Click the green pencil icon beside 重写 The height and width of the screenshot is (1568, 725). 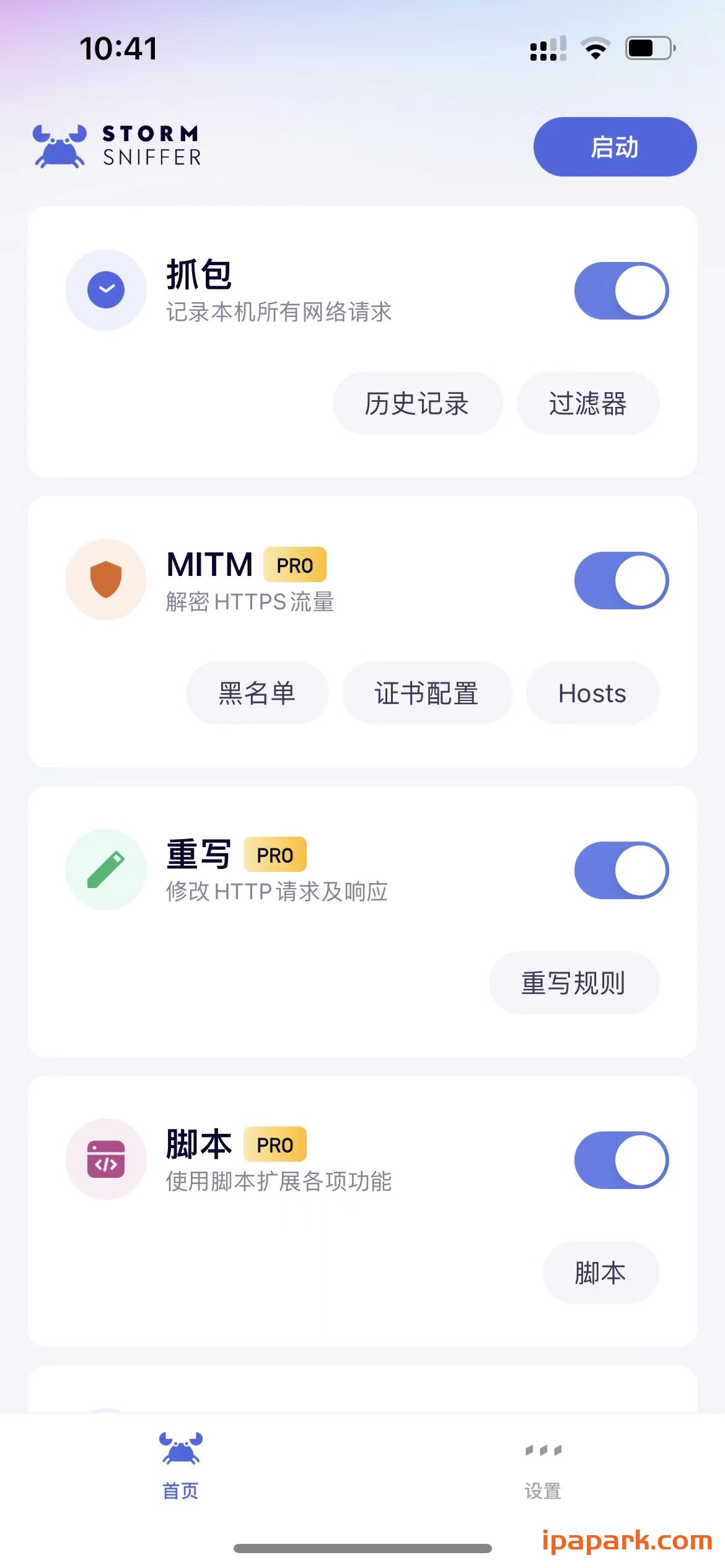click(x=106, y=869)
